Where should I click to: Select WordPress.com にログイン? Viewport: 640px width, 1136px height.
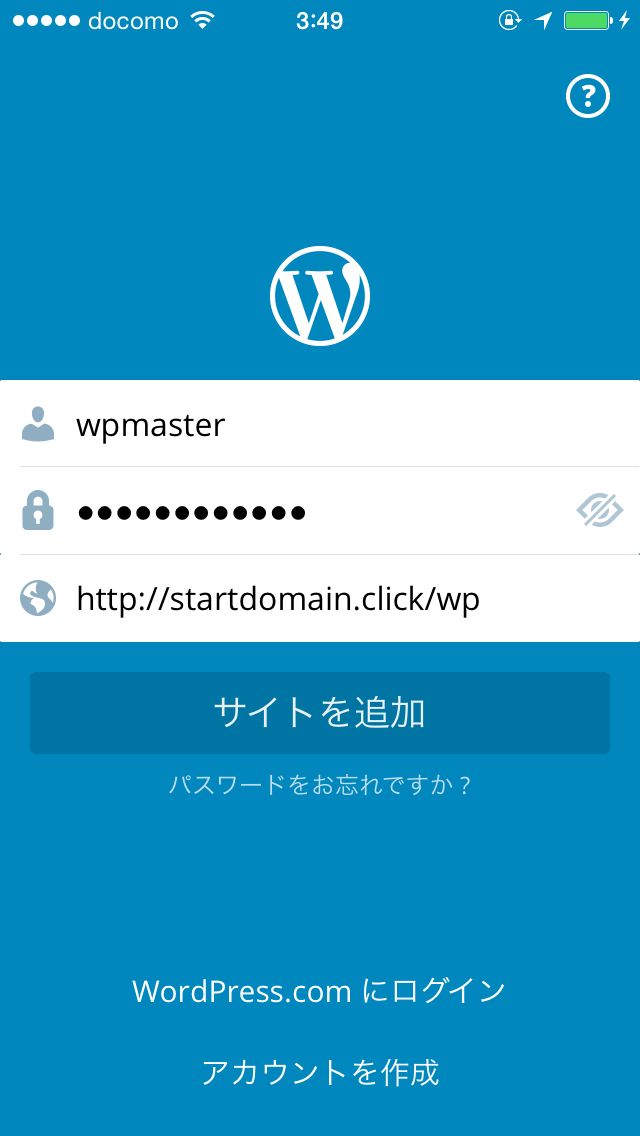319,990
